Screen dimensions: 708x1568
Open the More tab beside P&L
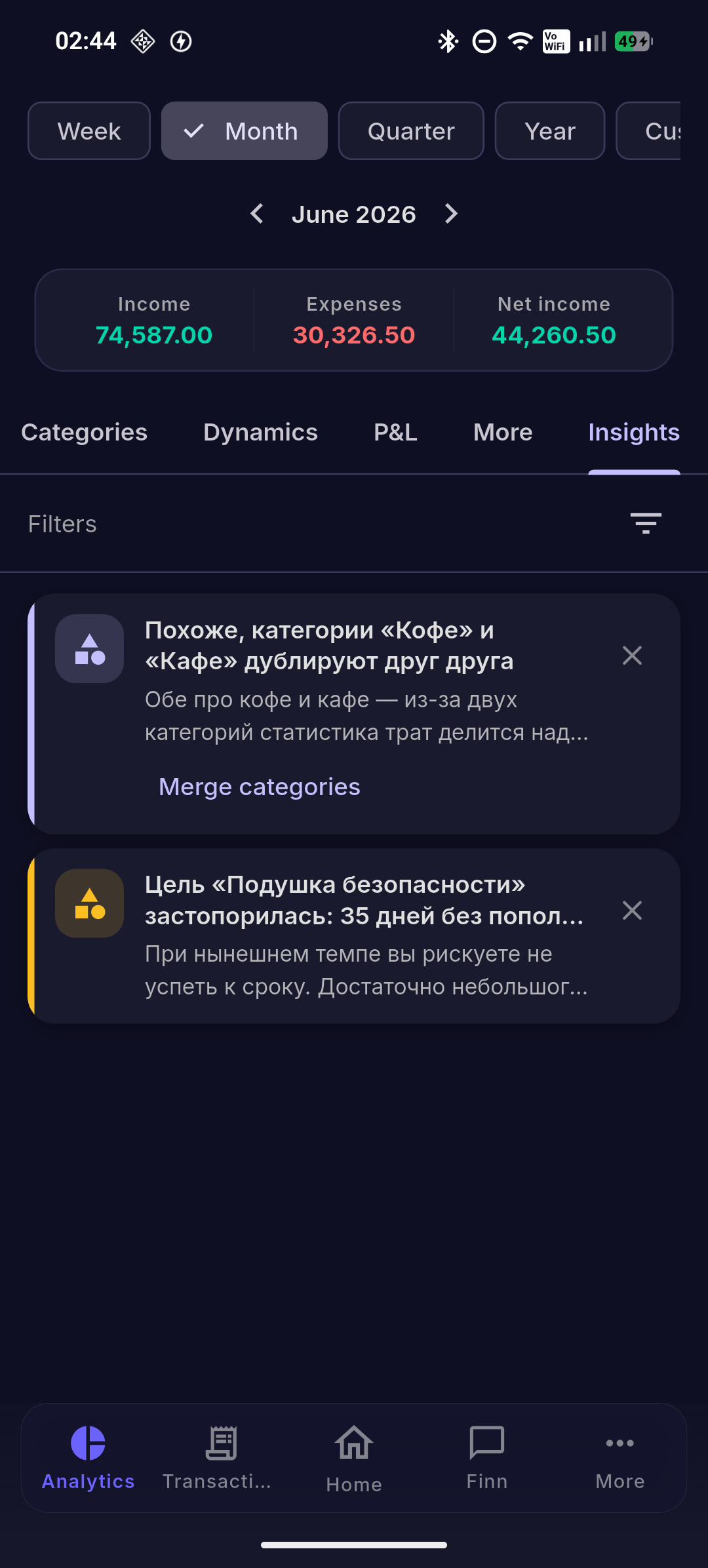coord(503,433)
